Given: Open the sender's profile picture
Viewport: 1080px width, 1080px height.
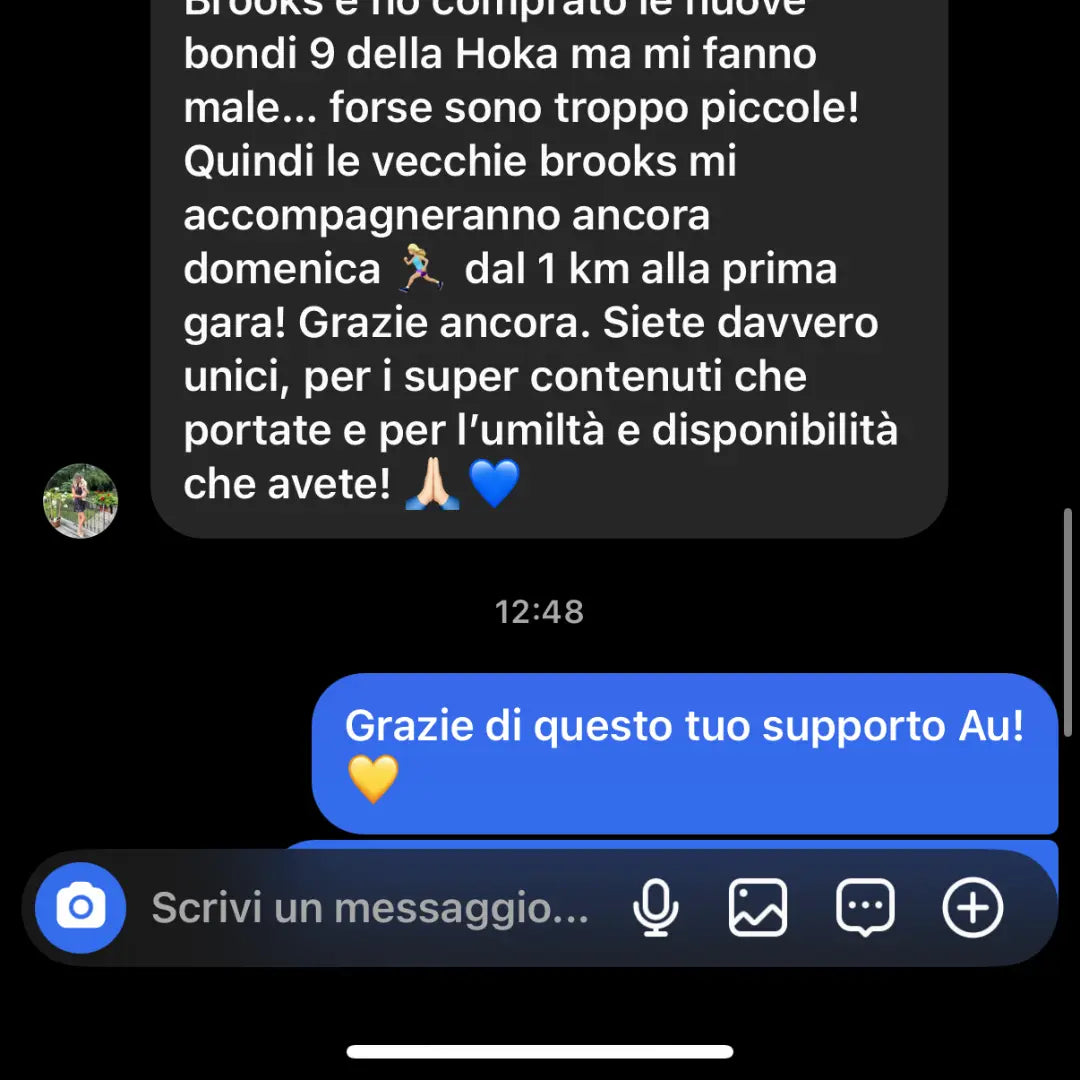Looking at the screenshot, I should point(81,501).
